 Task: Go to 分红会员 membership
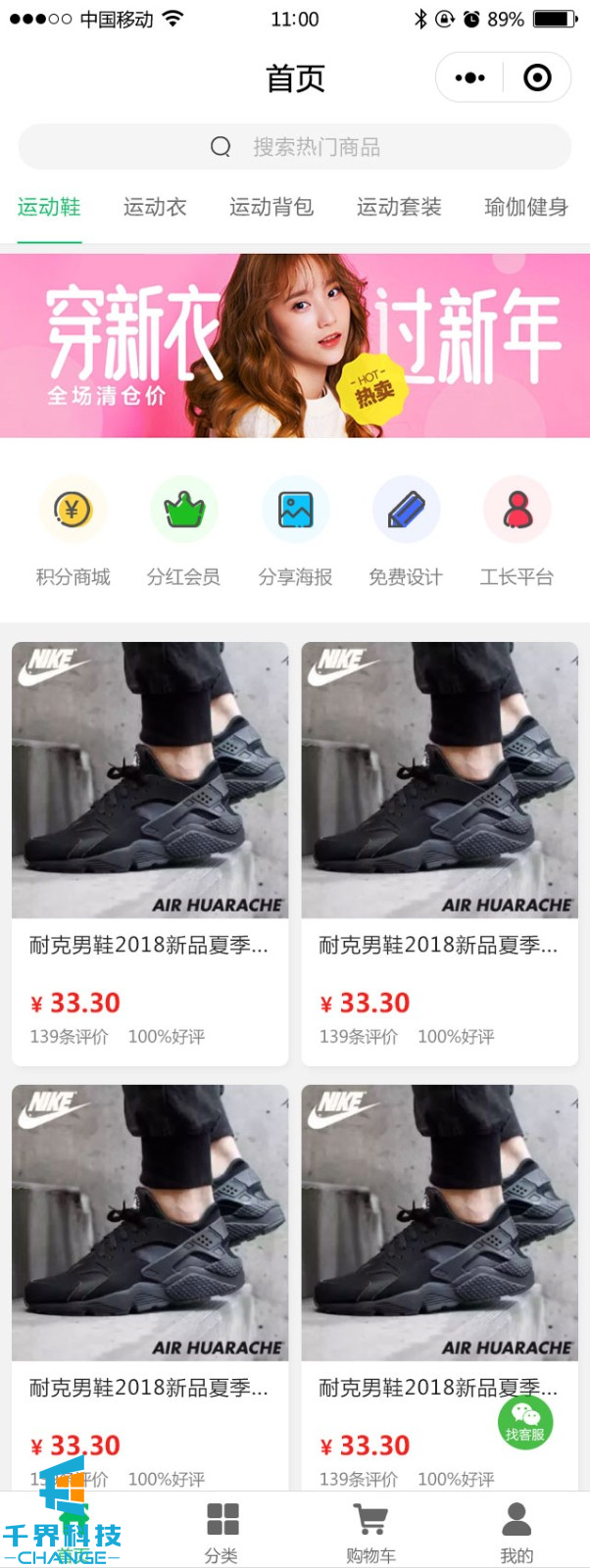click(x=183, y=530)
